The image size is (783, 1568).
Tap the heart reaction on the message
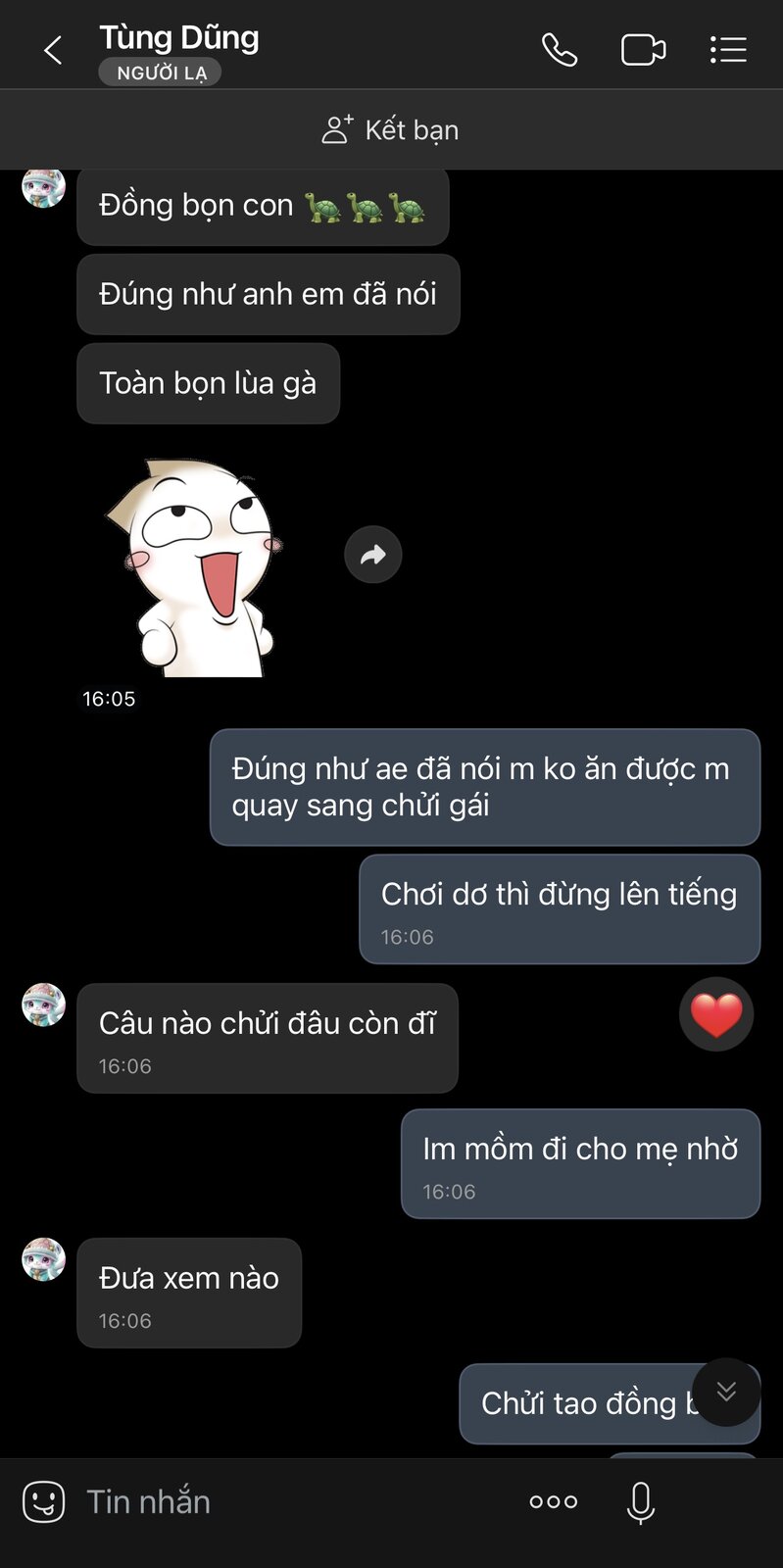716,1014
